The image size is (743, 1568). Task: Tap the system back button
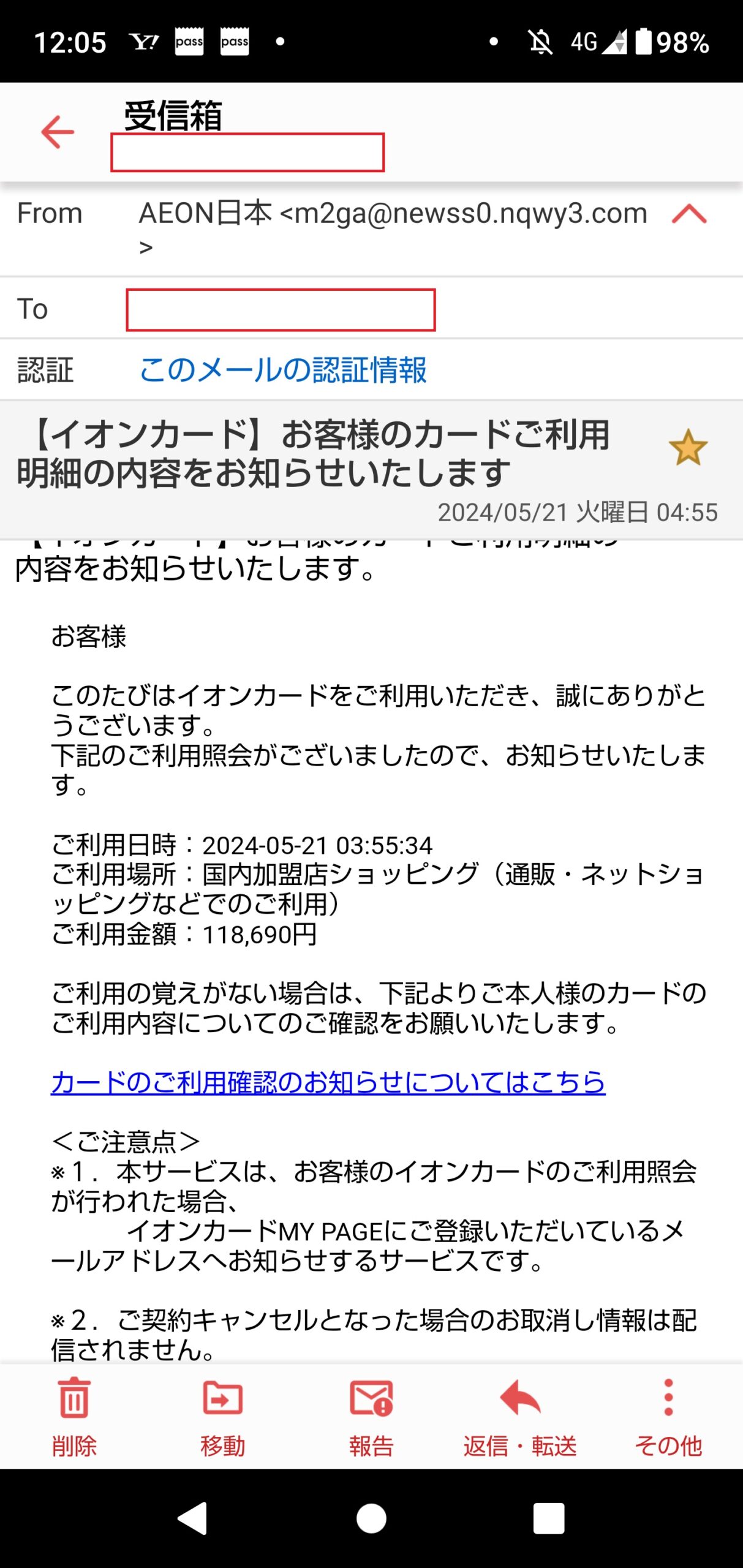[x=193, y=1518]
